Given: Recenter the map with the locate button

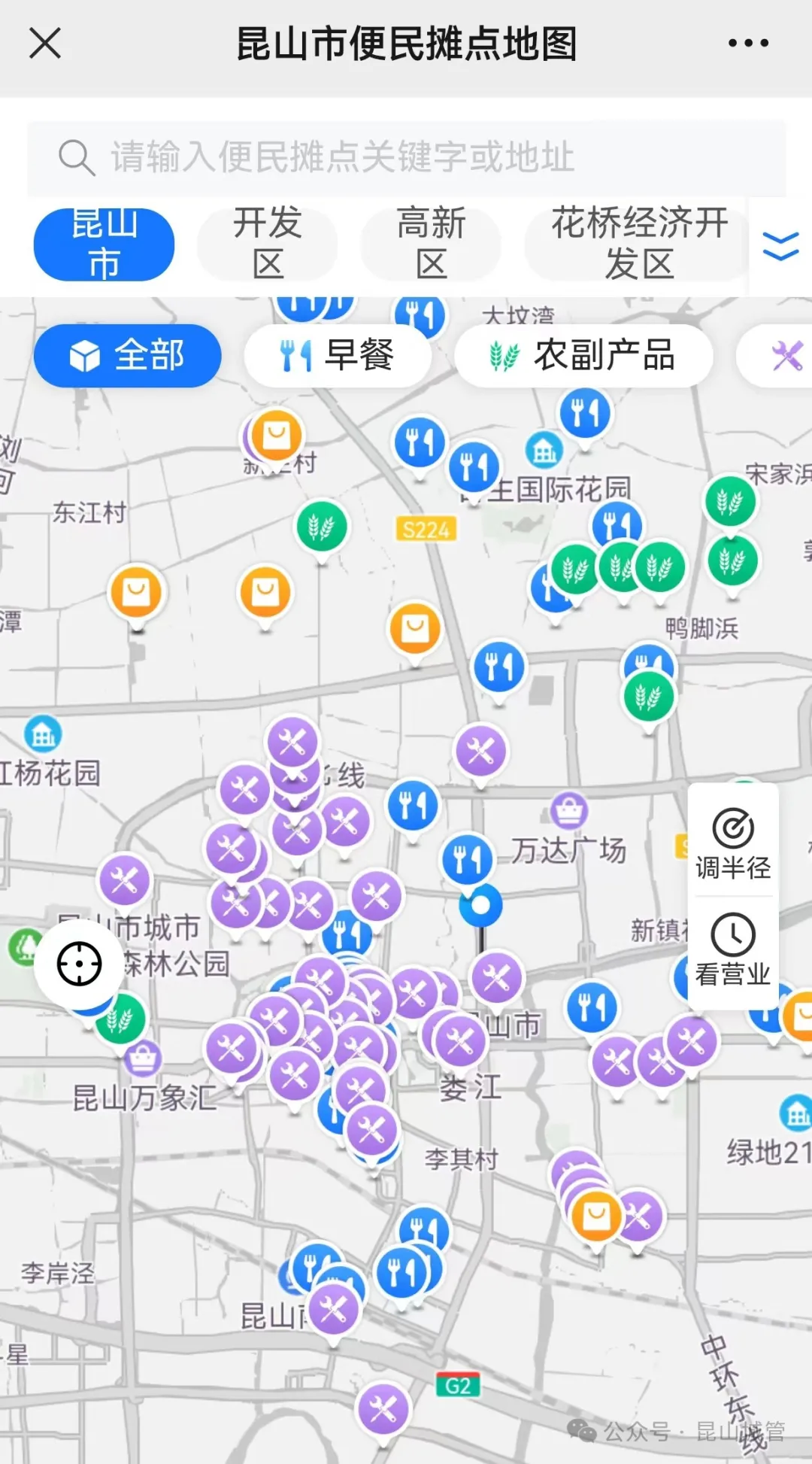Looking at the screenshot, I should [79, 964].
